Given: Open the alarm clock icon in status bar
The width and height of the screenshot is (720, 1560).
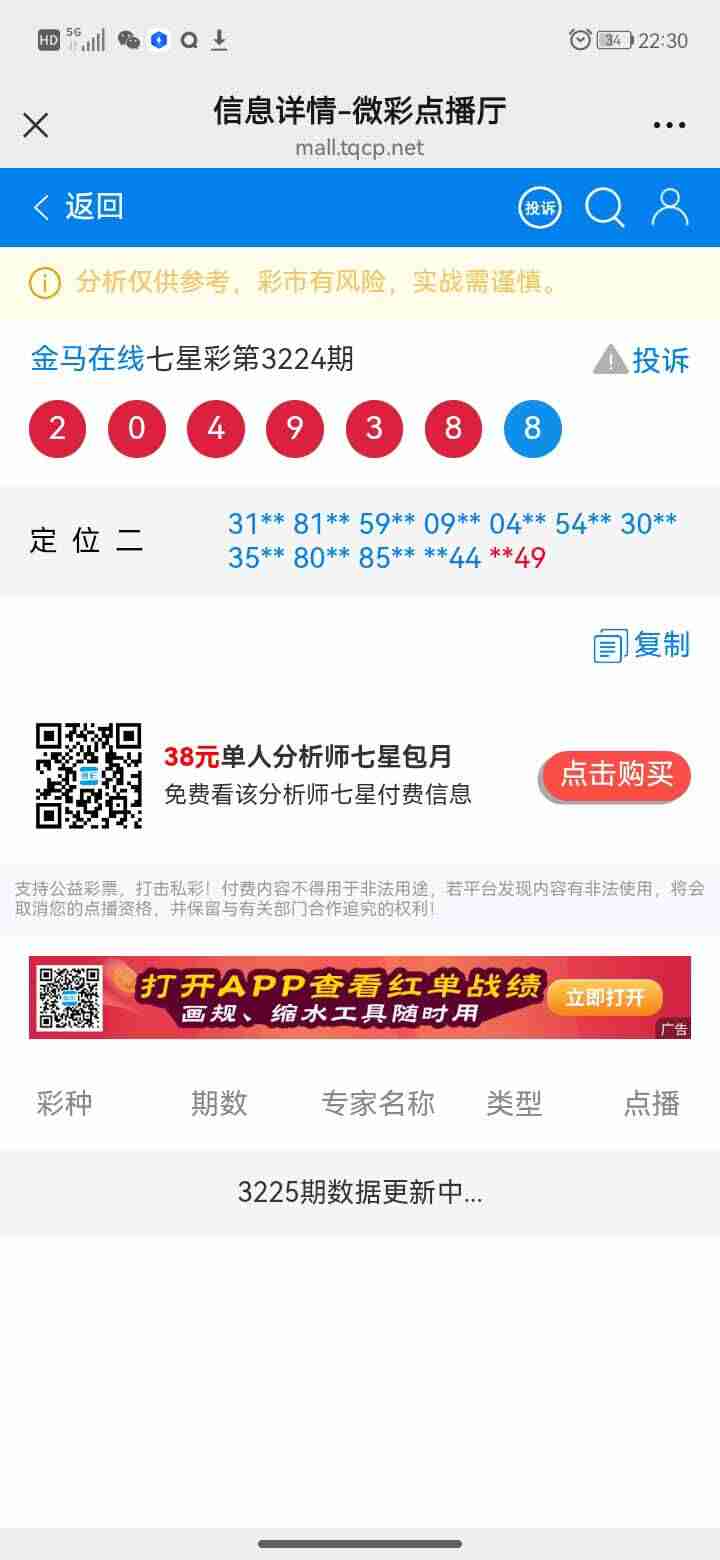Looking at the screenshot, I should point(578,40).
